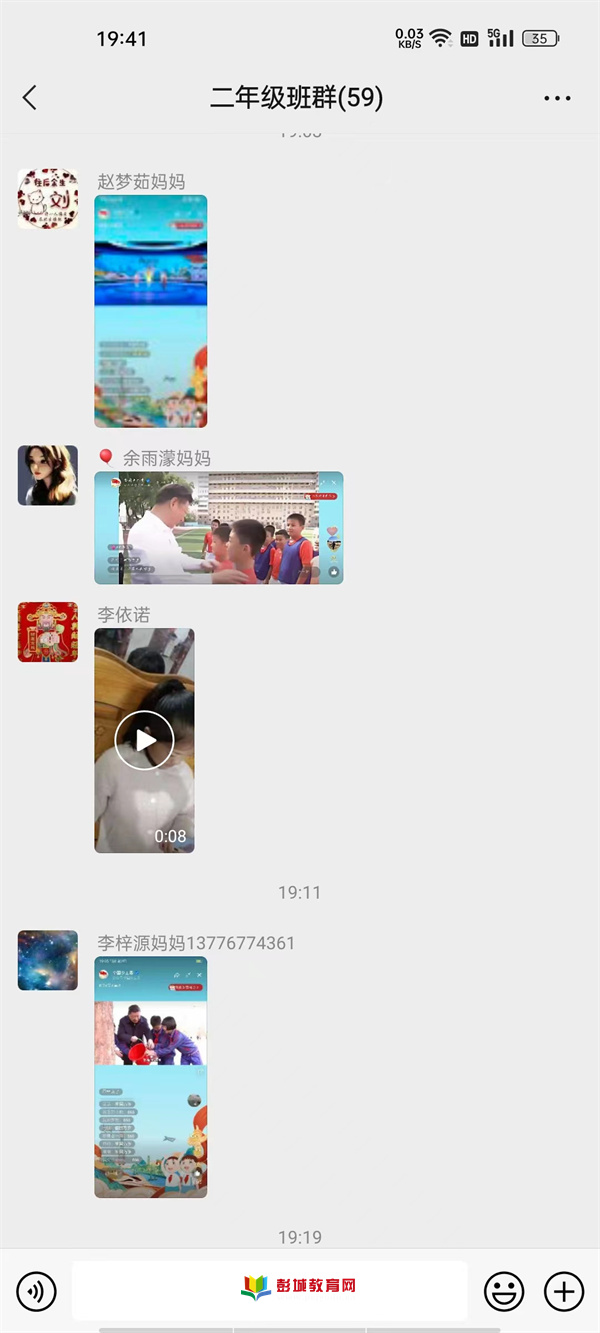View 余雨濛妈妈's profile avatar
The image size is (600, 1333).
pyautogui.click(x=48, y=475)
